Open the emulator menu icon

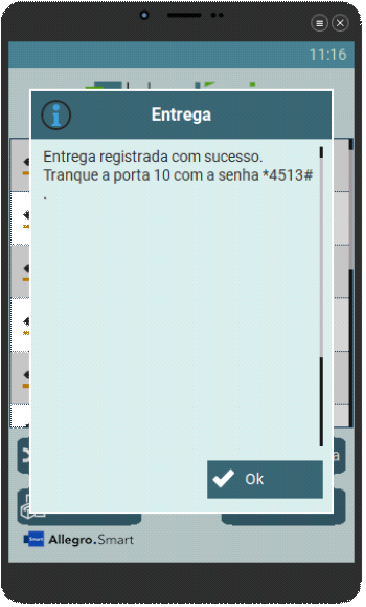click(x=320, y=23)
